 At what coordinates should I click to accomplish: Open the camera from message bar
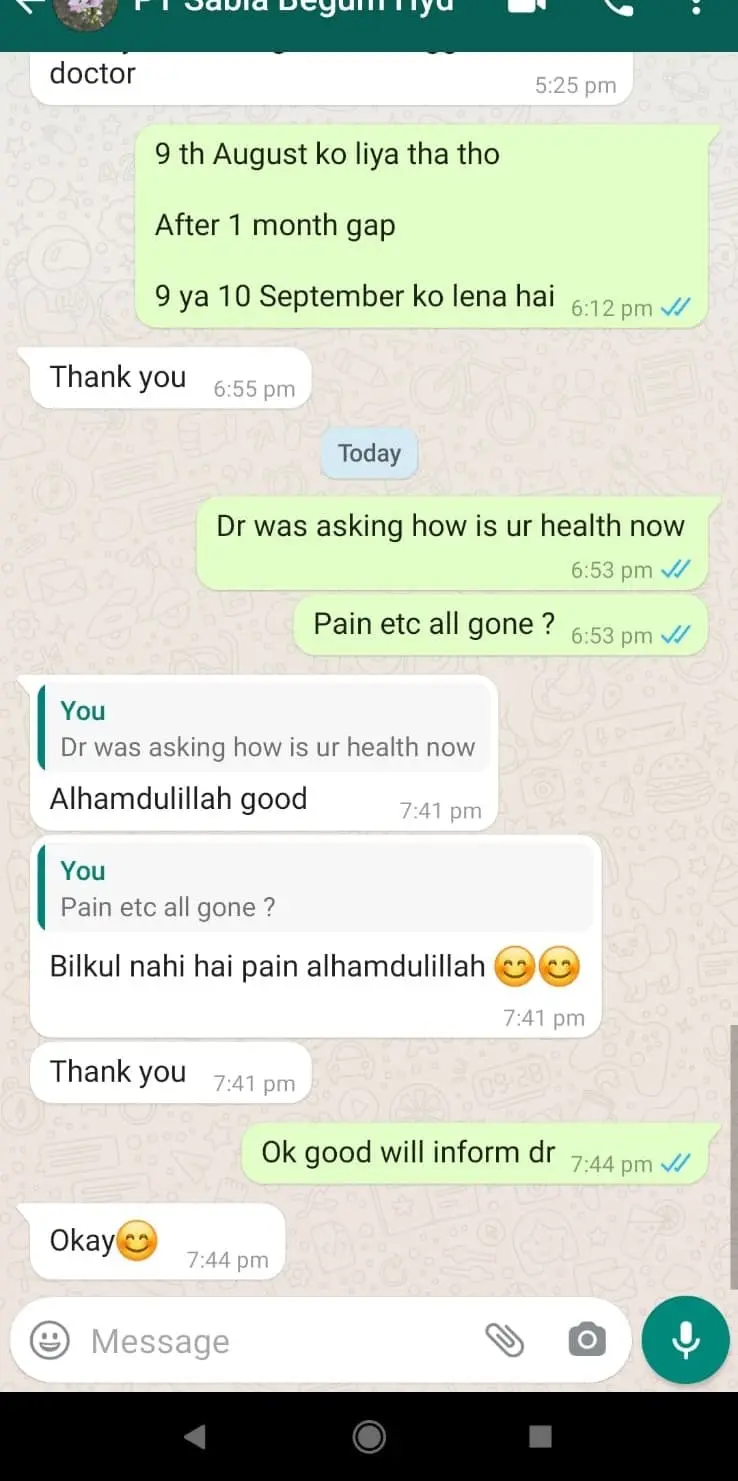(587, 1340)
